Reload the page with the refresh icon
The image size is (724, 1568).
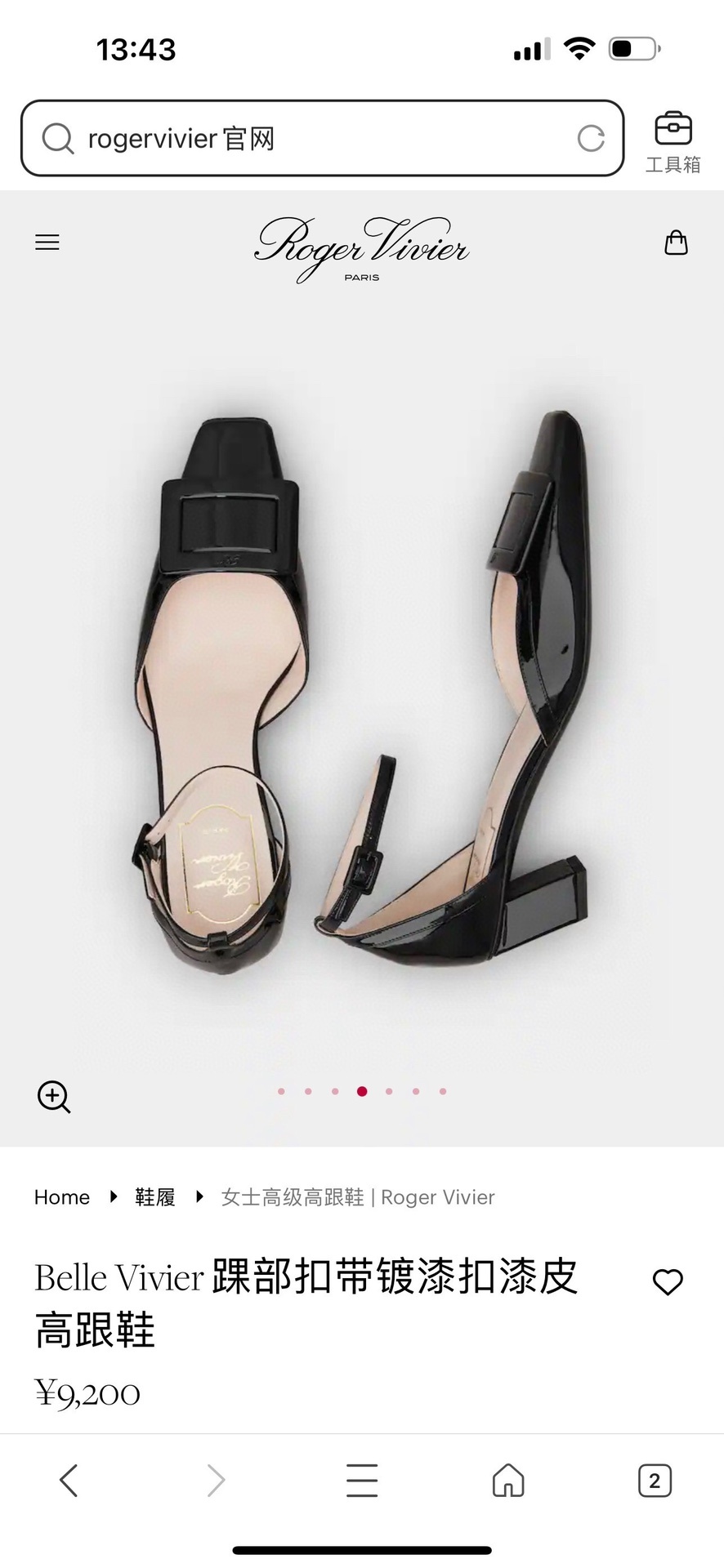click(x=590, y=139)
